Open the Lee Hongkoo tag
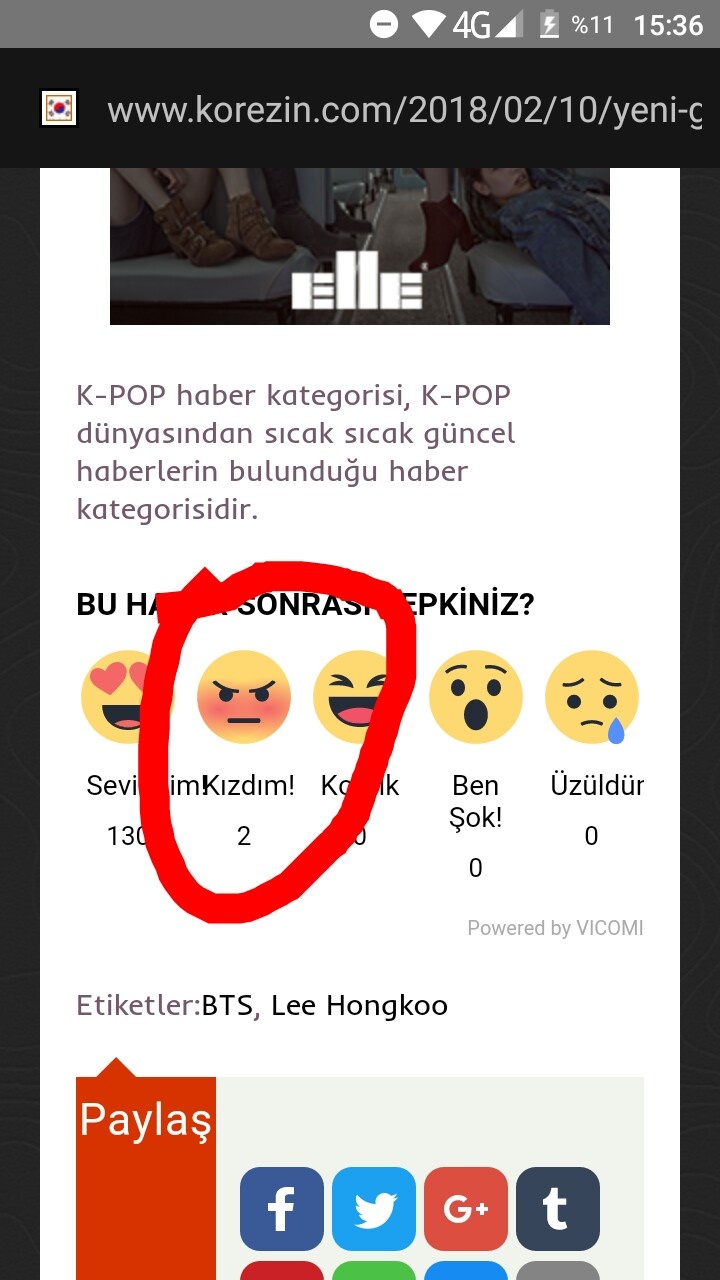The width and height of the screenshot is (720, 1280). point(359,1005)
